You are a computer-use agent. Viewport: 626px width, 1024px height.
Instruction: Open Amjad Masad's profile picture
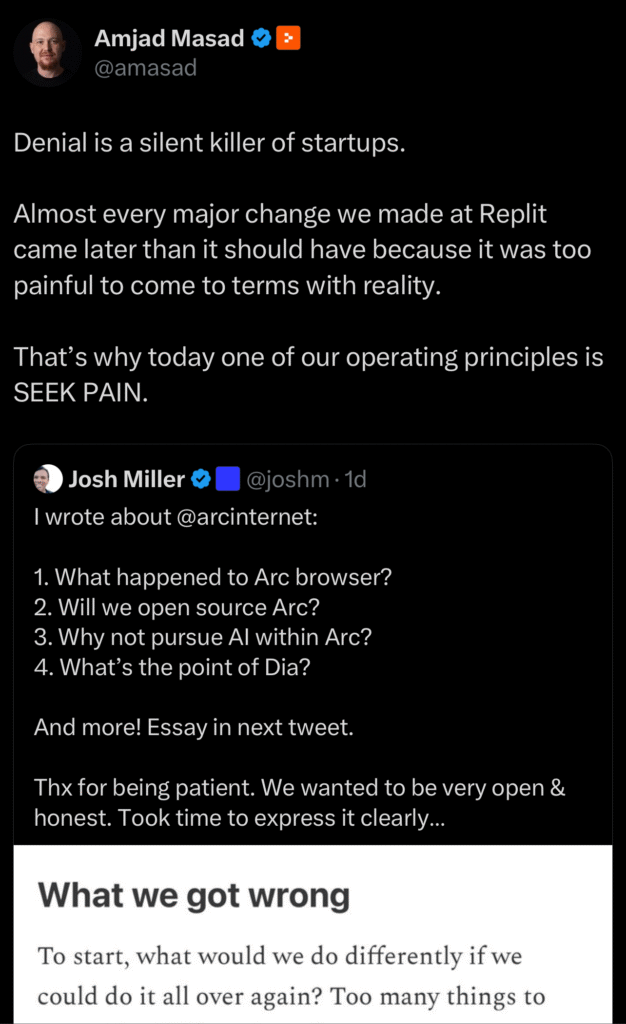pyautogui.click(x=47, y=54)
